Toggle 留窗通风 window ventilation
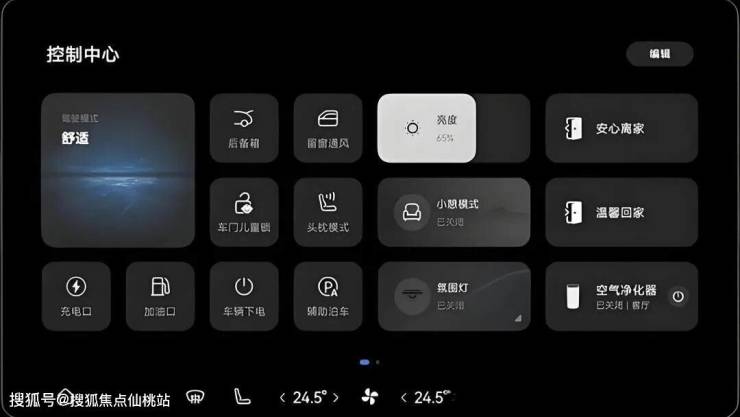Viewport: 740px width, 417px height. pyautogui.click(x=328, y=128)
